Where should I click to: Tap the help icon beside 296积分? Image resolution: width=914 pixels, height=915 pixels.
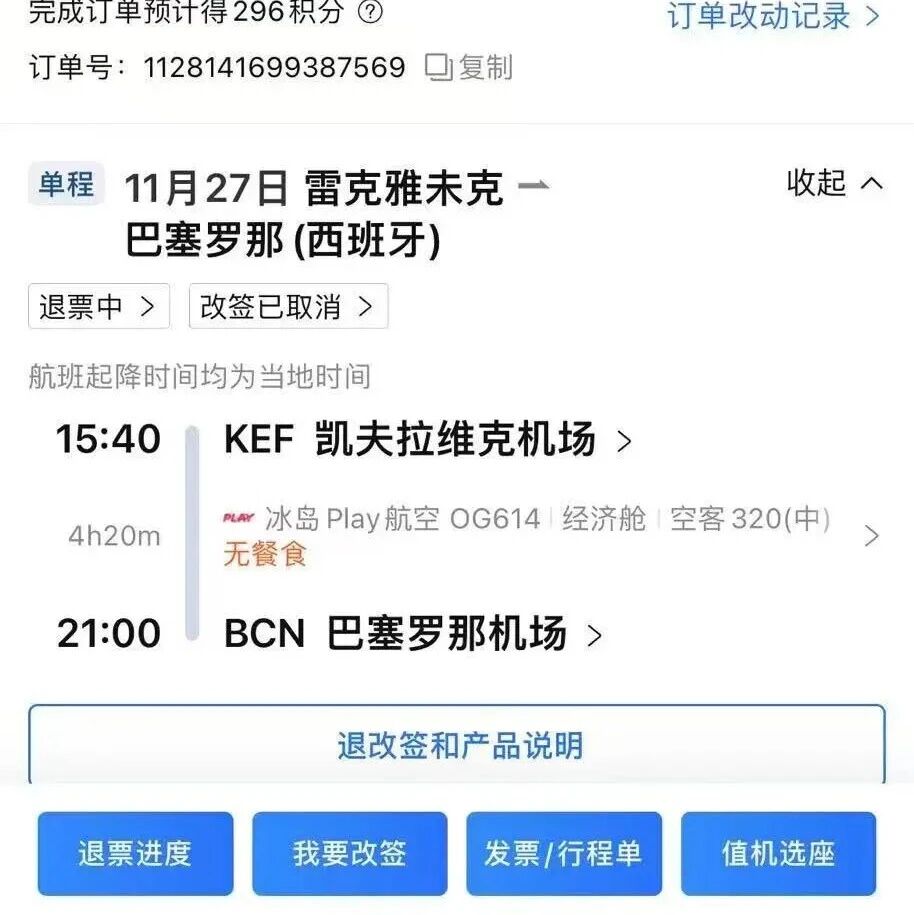pos(371,13)
